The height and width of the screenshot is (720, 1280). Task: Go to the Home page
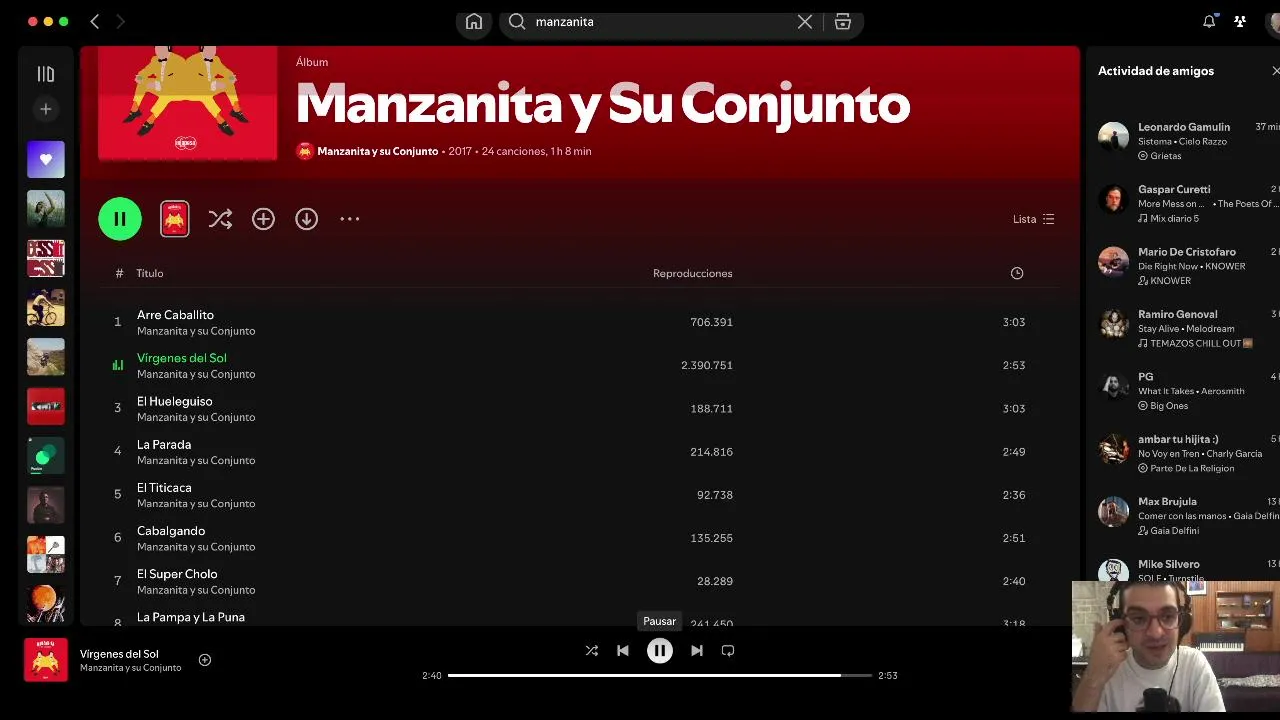[x=474, y=22]
